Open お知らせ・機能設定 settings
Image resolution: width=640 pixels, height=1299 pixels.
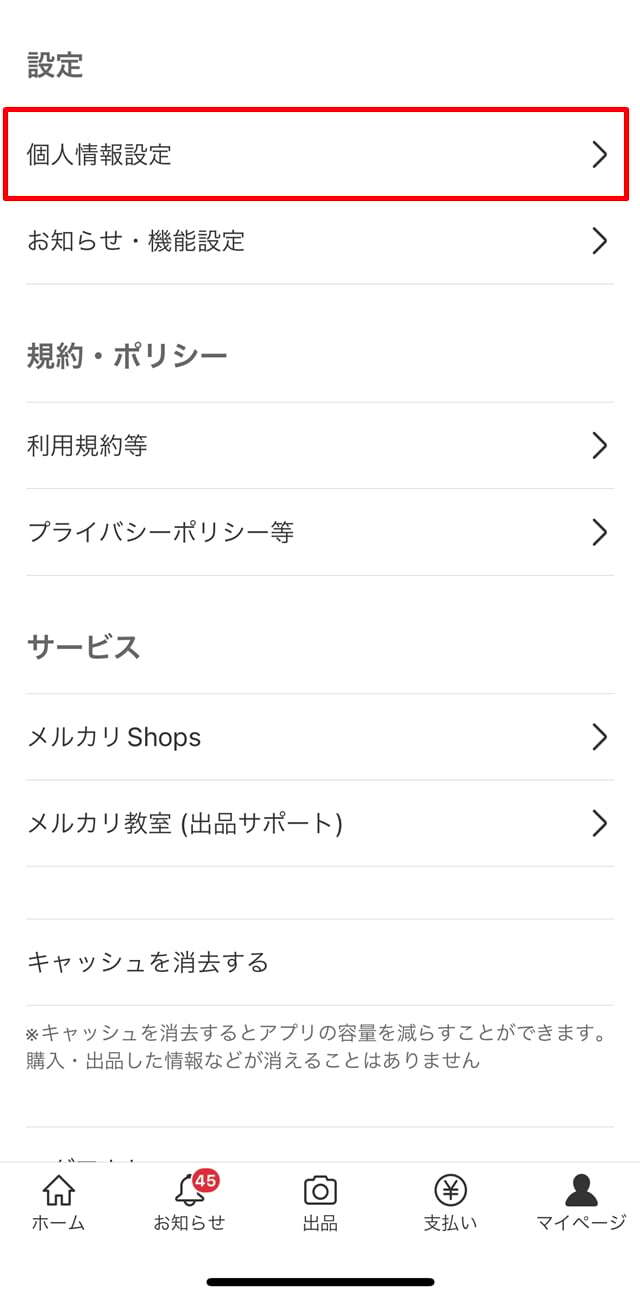(x=318, y=241)
